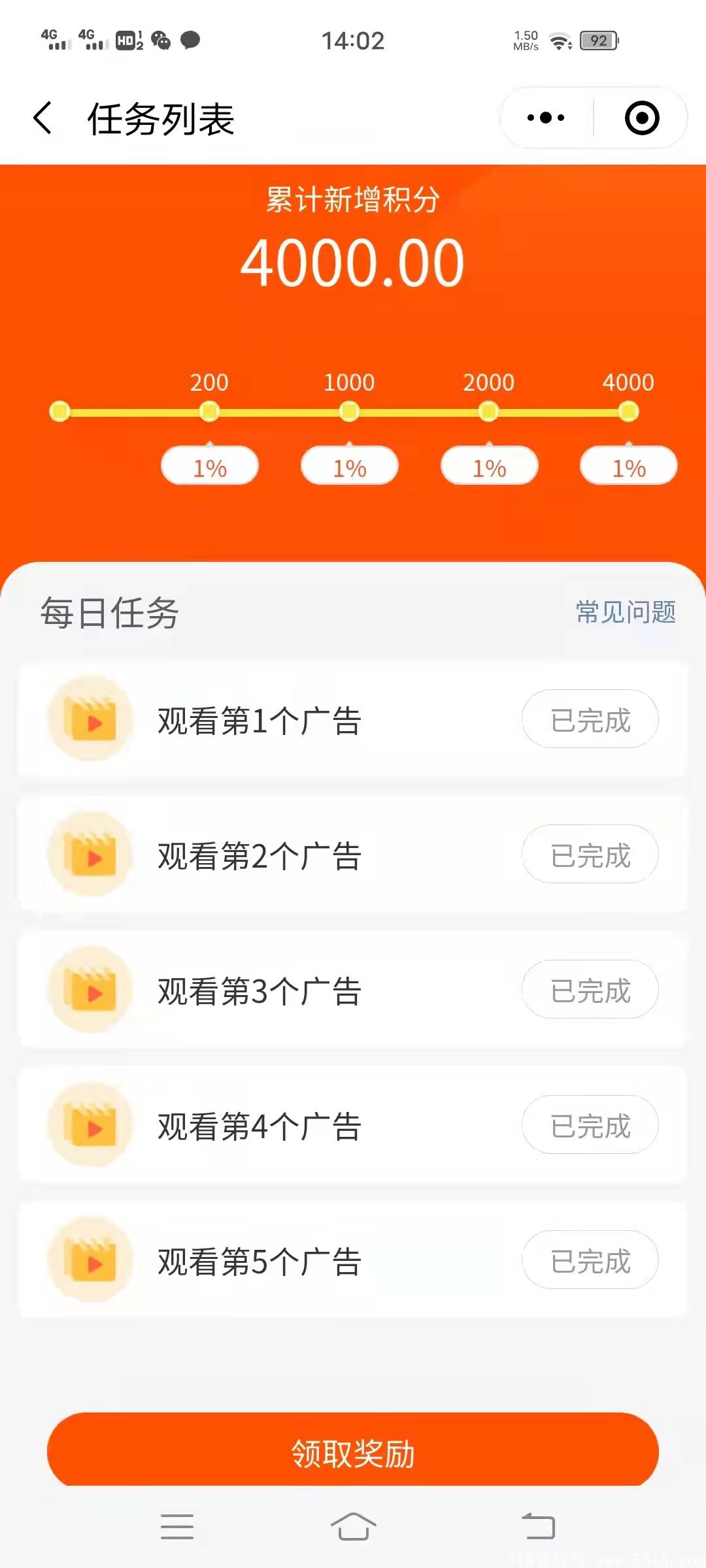Tap the 1% badge under milestone 200

coord(209,465)
